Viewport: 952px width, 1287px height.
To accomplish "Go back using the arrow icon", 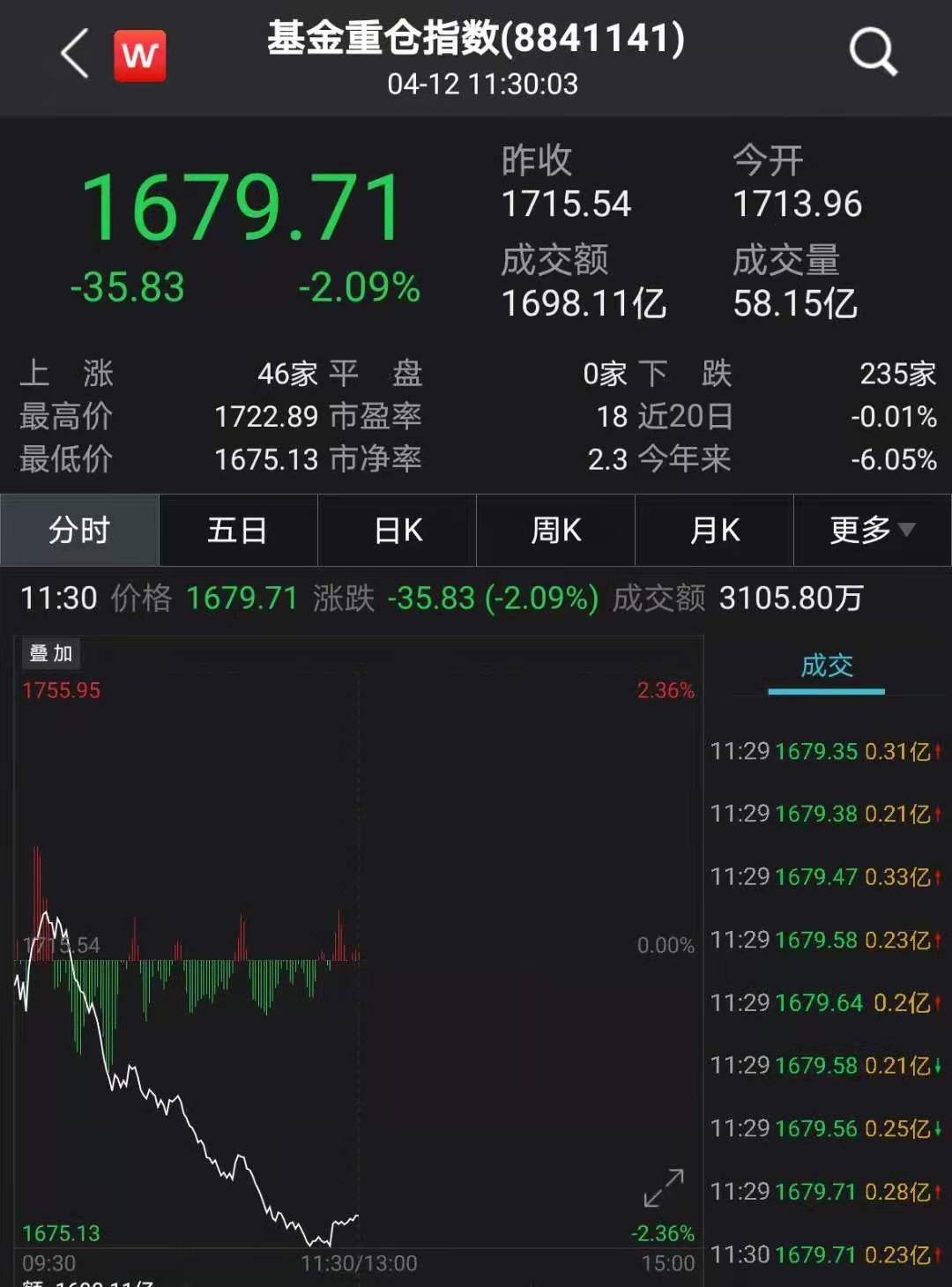I will (x=75, y=54).
